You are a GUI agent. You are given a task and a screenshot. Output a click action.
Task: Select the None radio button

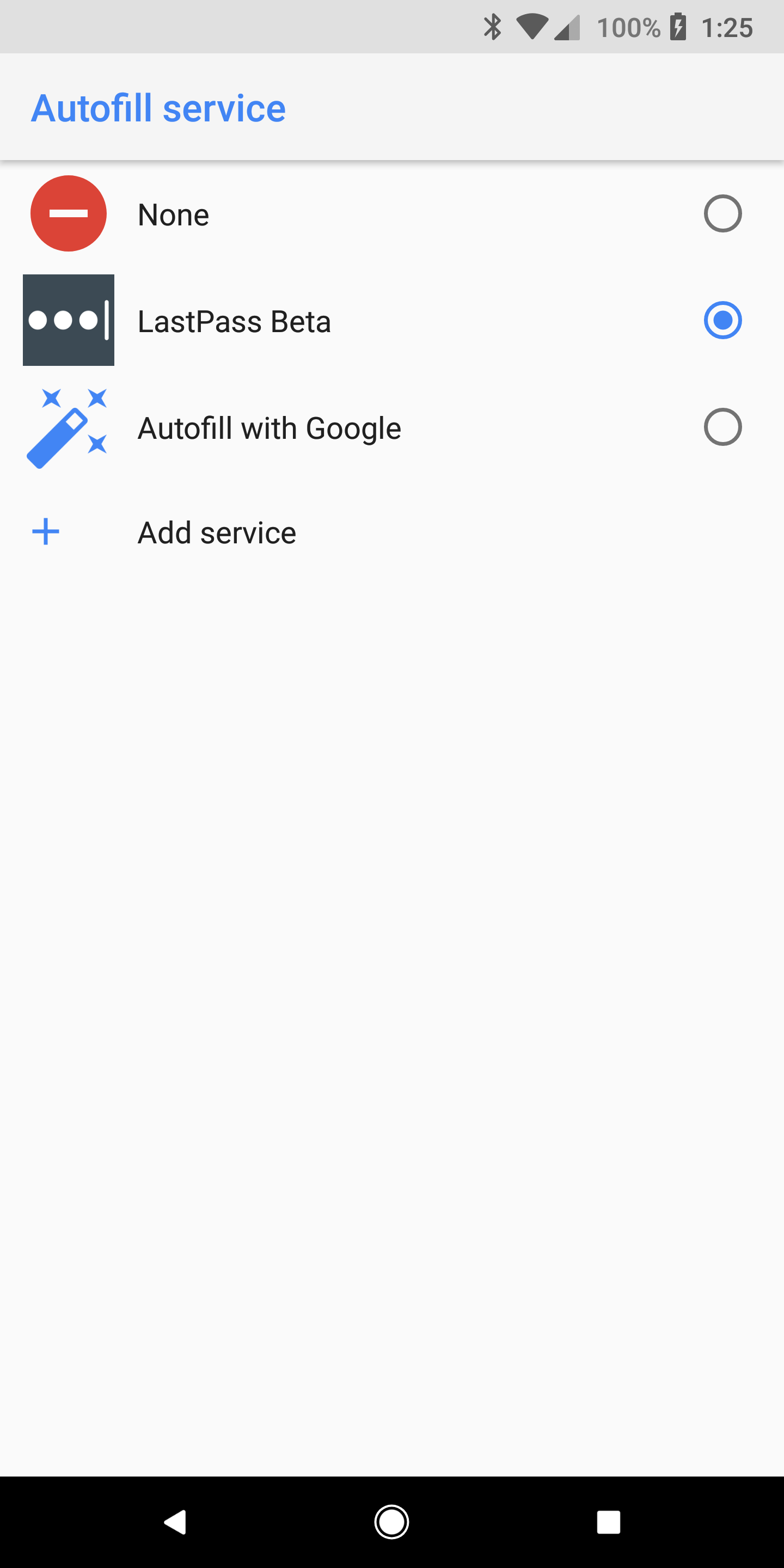722,213
